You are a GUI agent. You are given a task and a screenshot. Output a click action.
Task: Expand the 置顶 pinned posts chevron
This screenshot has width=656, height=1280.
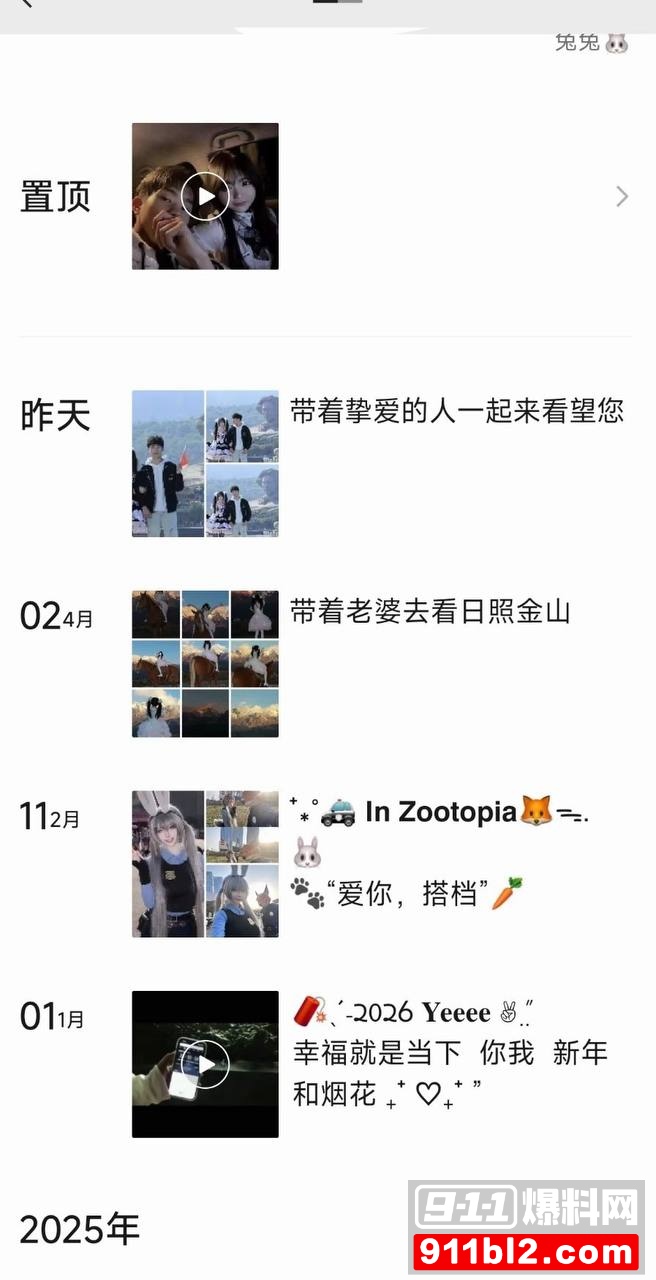pos(622,196)
